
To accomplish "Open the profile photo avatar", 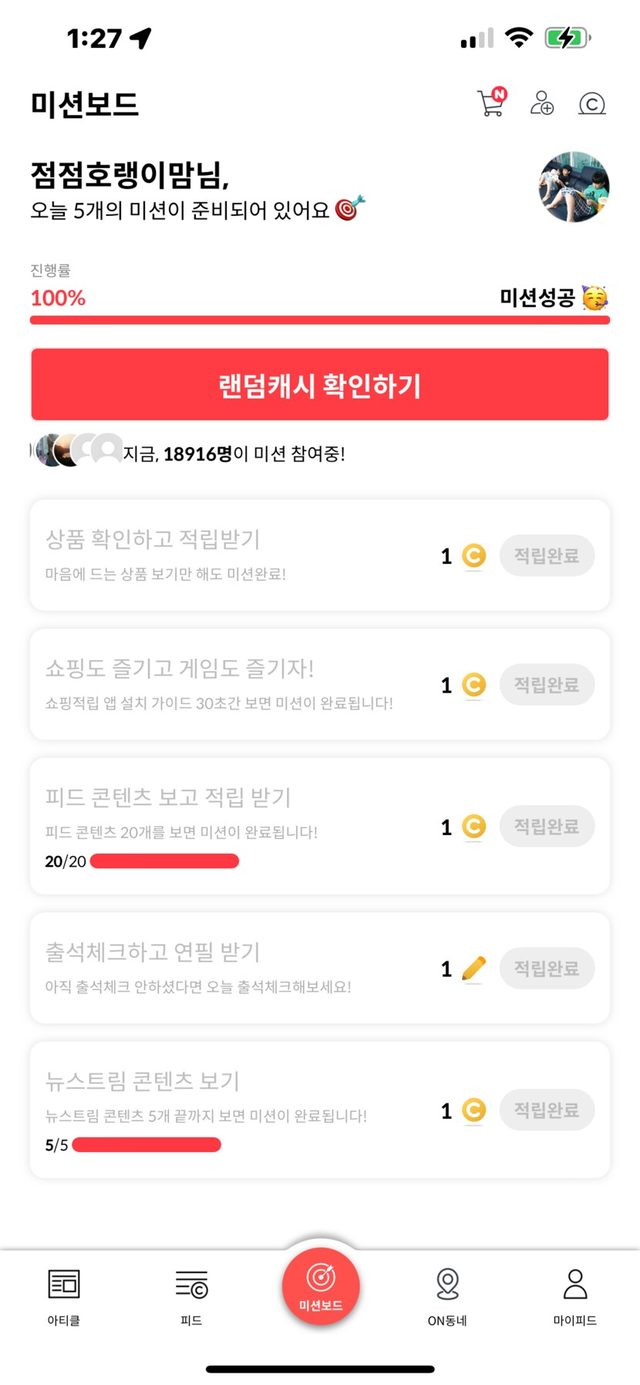I will pos(574,187).
